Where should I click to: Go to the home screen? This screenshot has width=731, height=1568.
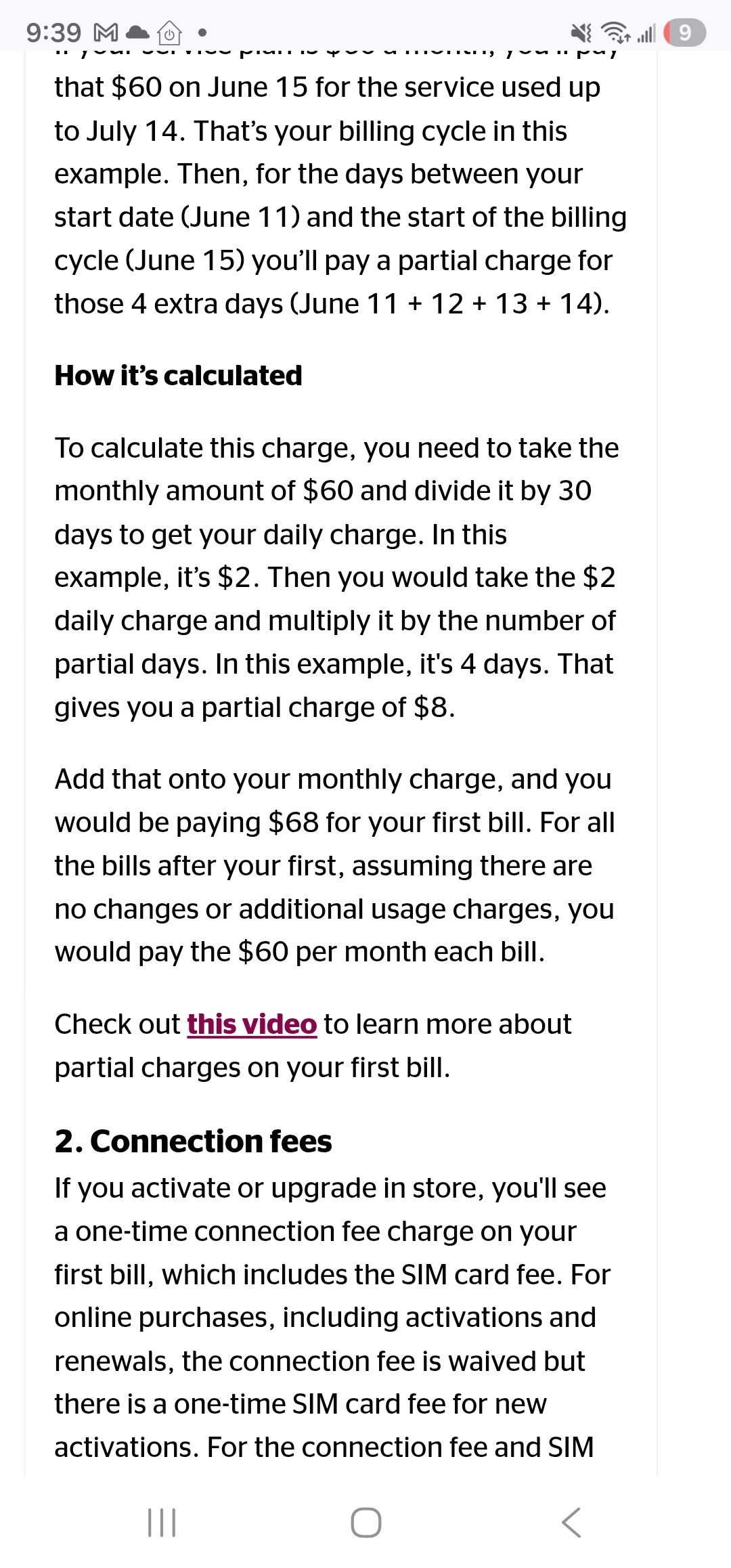point(366,1523)
